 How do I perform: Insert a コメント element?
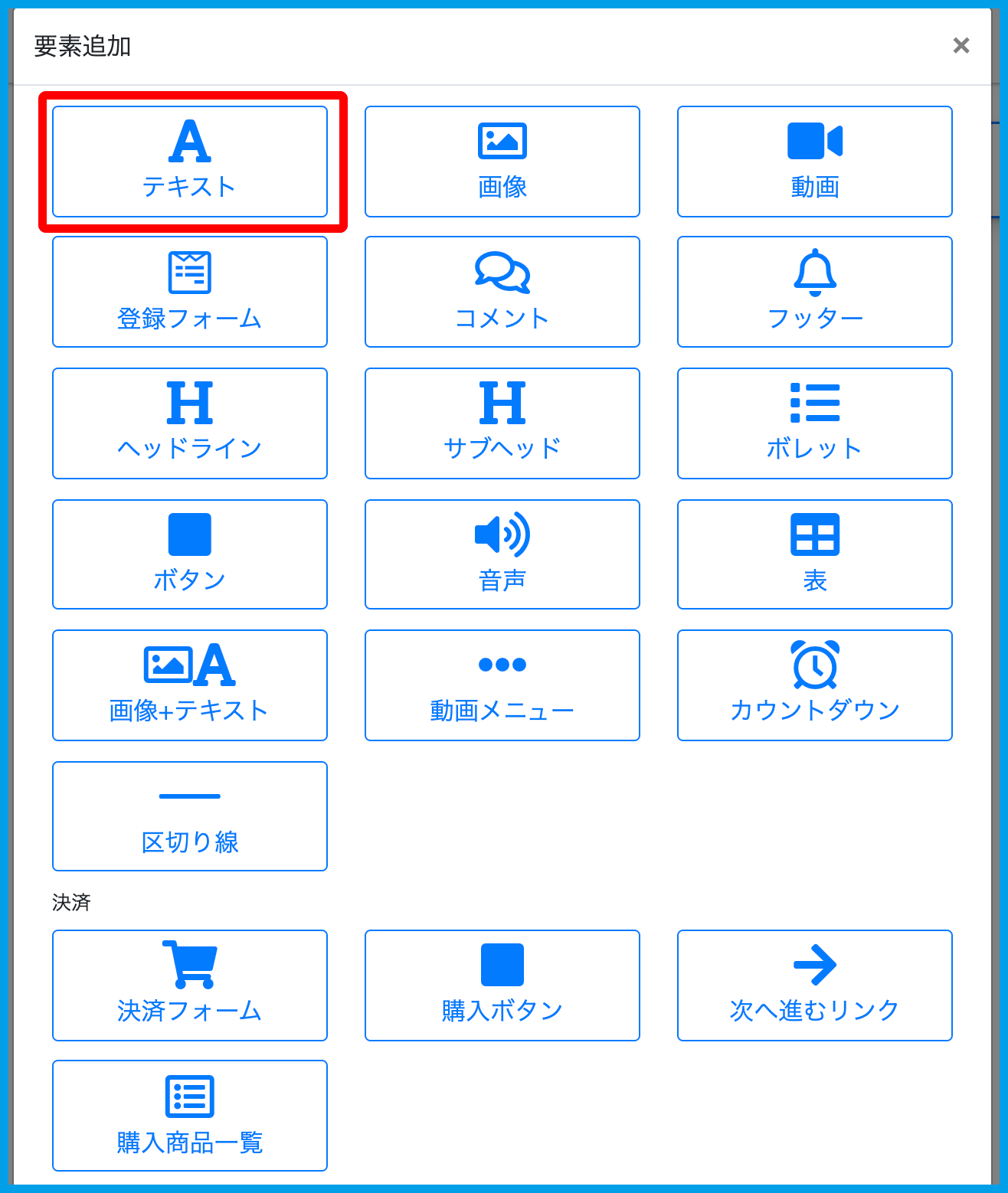[502, 292]
